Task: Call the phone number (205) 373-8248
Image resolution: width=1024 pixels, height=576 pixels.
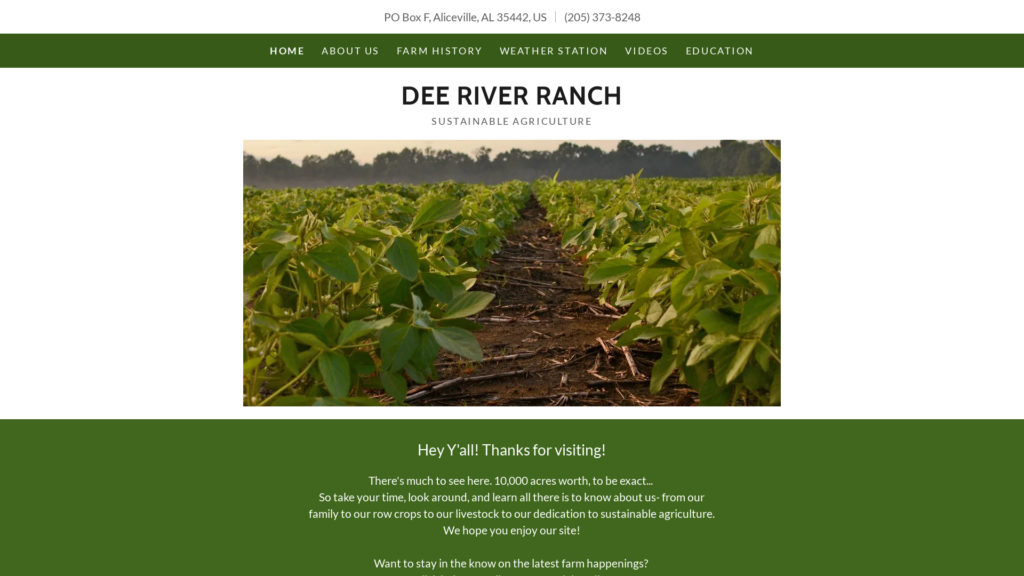Action: pos(602,17)
